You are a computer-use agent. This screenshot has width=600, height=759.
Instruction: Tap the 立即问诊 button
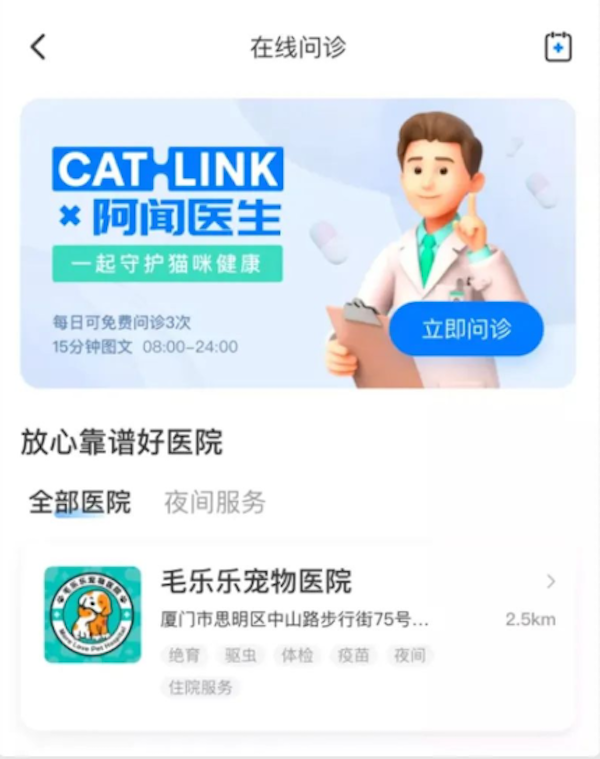pos(466,329)
